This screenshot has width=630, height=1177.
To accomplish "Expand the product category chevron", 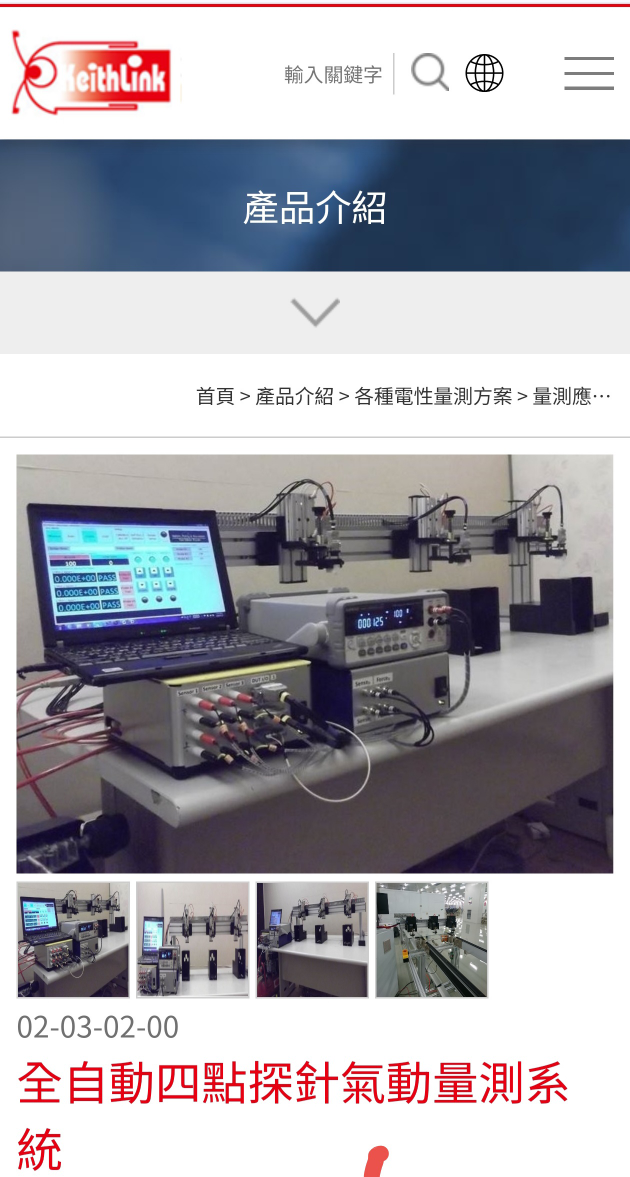I will (x=315, y=312).
